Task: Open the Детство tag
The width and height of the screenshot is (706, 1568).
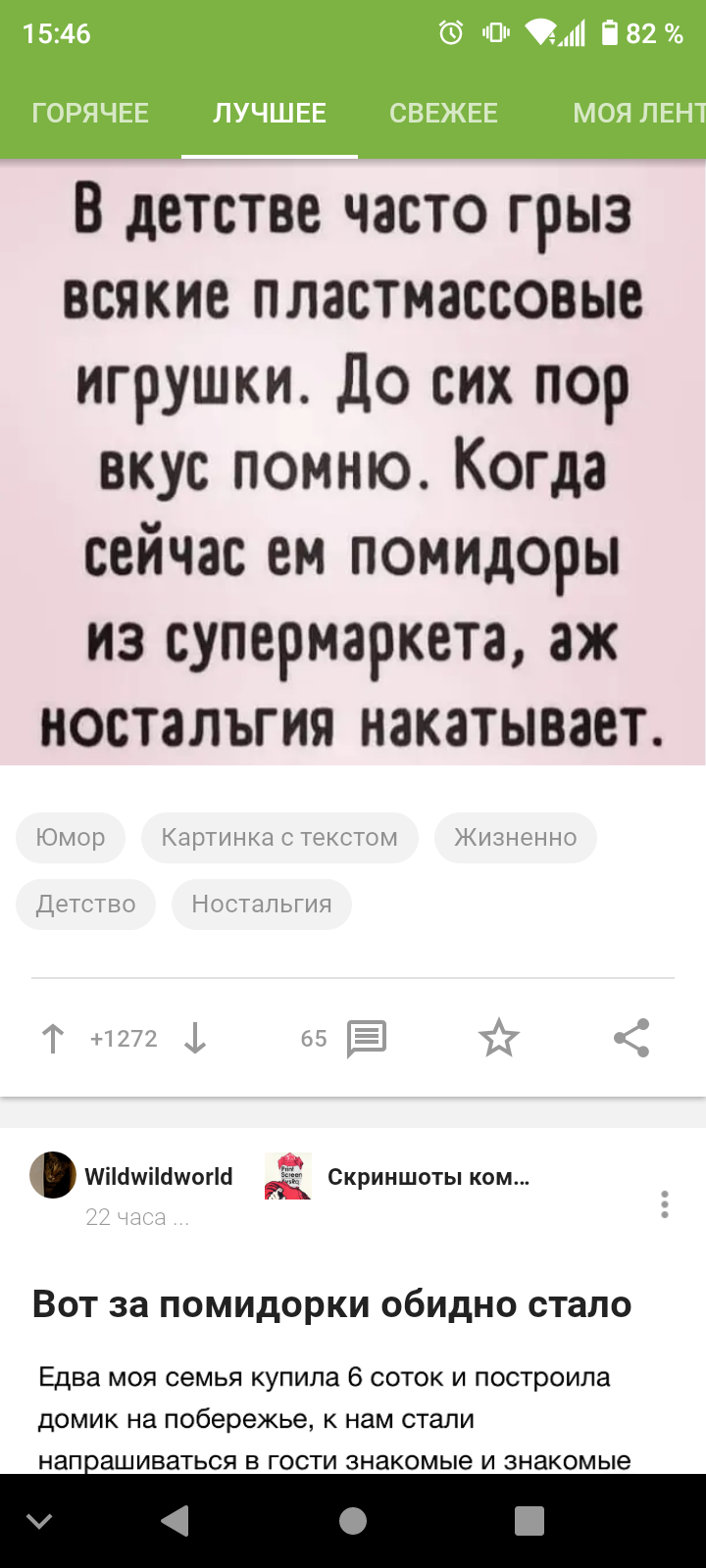Action: [86, 904]
